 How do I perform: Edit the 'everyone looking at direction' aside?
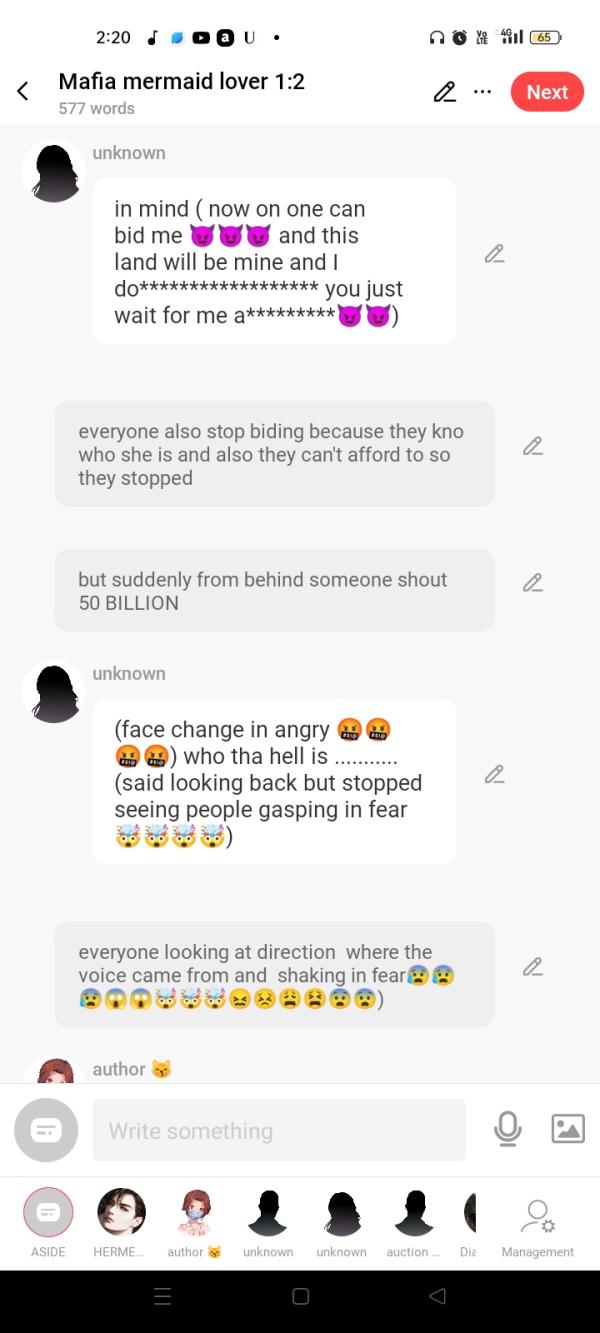tap(532, 966)
